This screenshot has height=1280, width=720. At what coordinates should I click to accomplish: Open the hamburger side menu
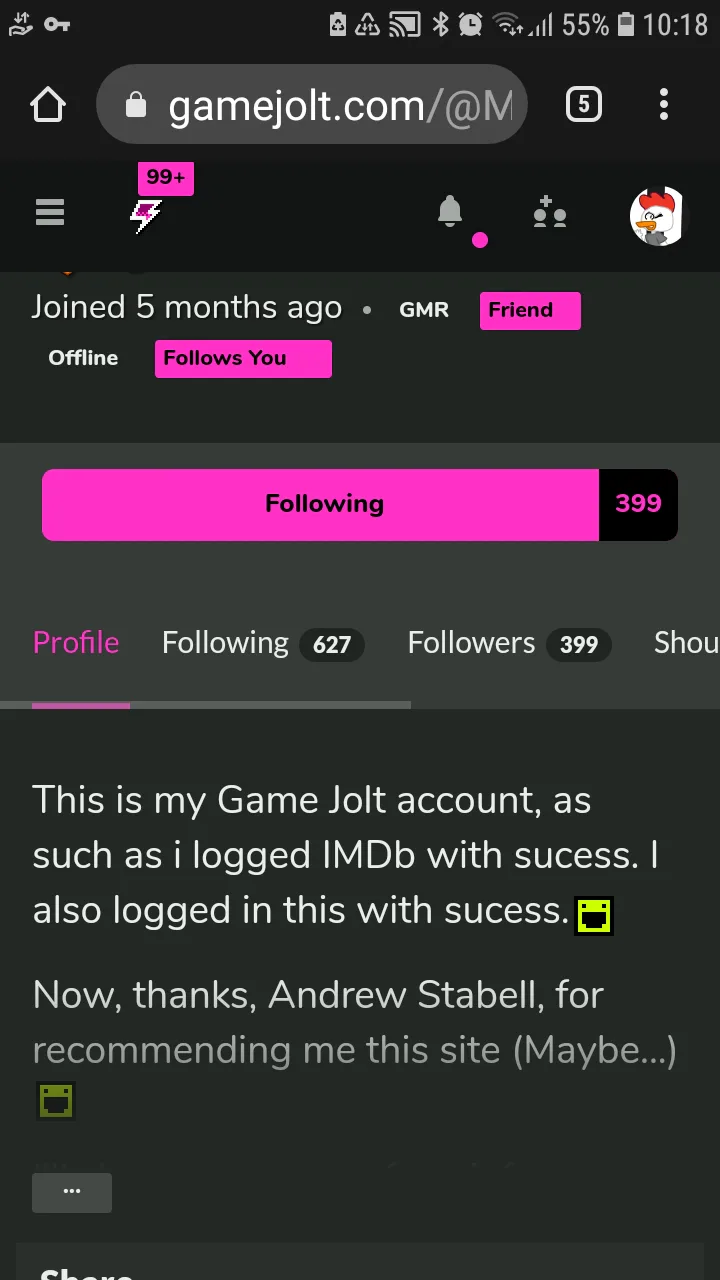[x=49, y=212]
